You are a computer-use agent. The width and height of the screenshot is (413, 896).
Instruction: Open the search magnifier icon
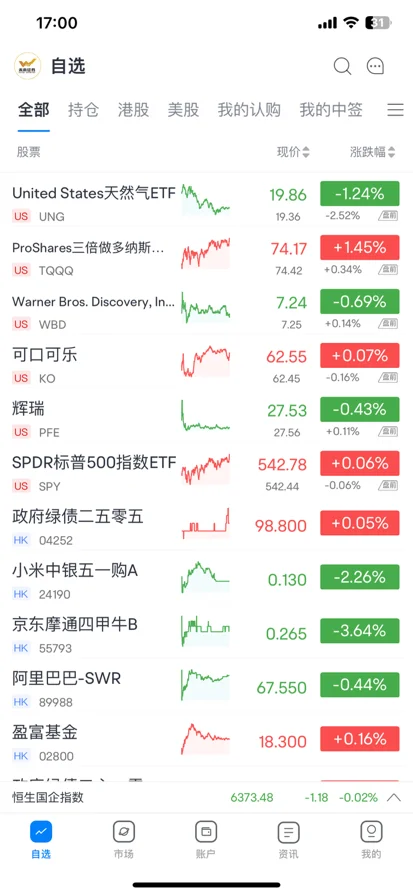click(342, 66)
